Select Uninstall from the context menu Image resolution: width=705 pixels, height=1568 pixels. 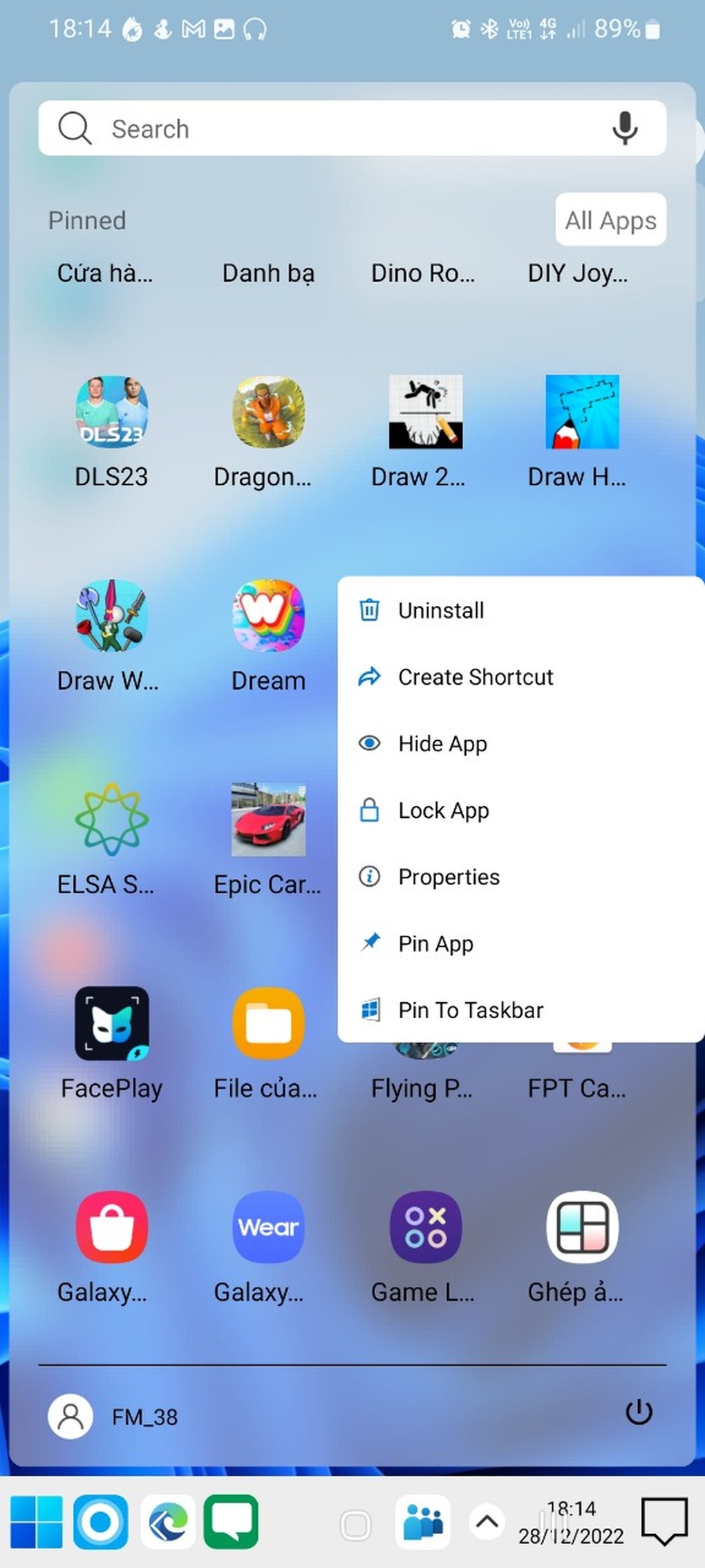(x=520, y=610)
